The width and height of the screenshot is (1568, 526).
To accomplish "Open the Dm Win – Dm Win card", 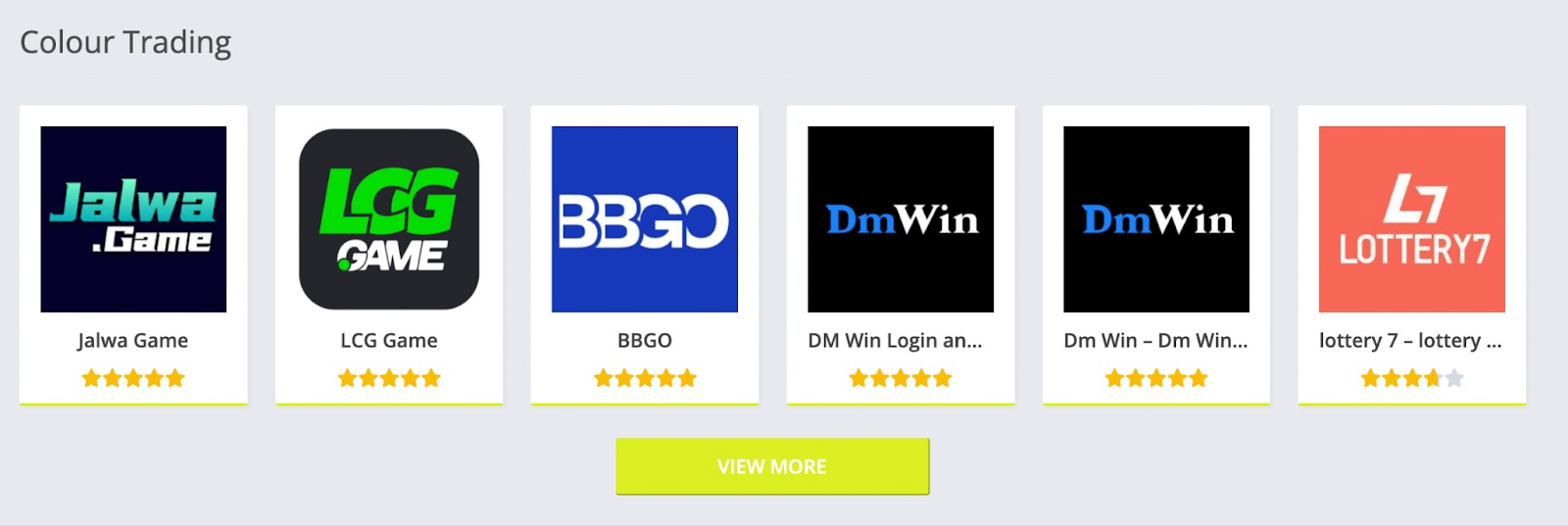I will click(x=1156, y=220).
